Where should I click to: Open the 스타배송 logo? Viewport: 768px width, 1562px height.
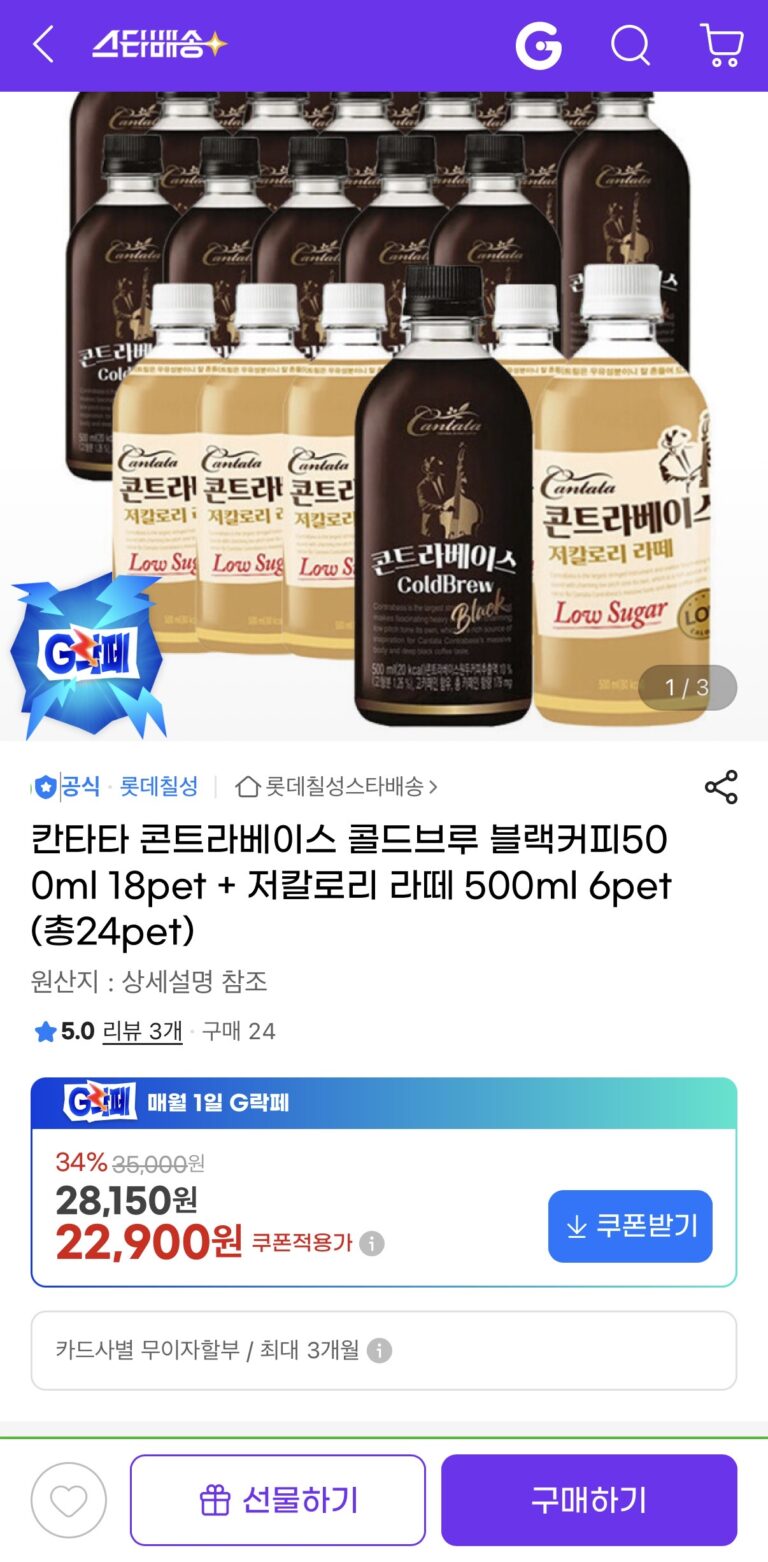(160, 45)
